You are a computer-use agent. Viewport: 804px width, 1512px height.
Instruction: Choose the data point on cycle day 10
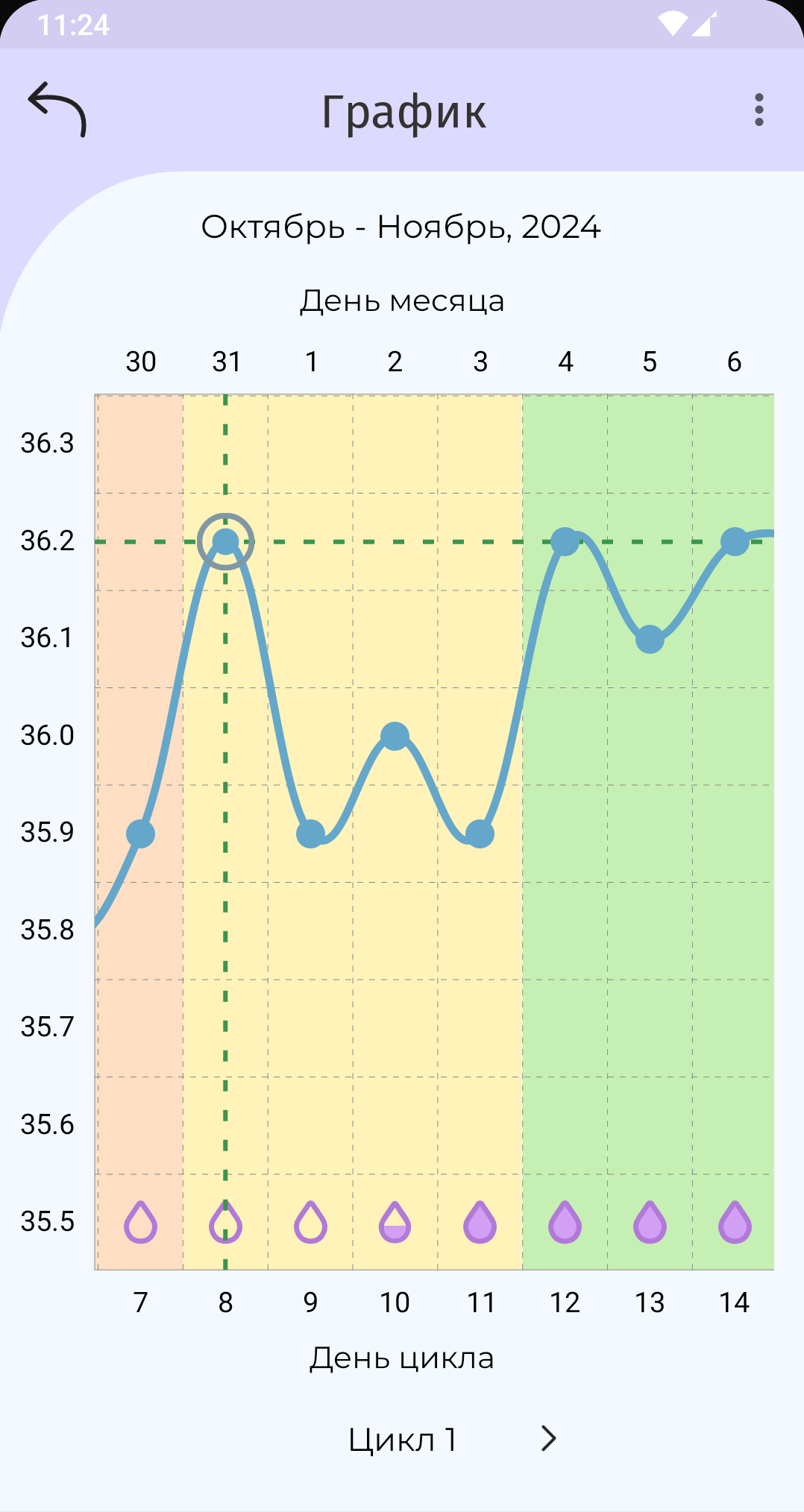(395, 737)
